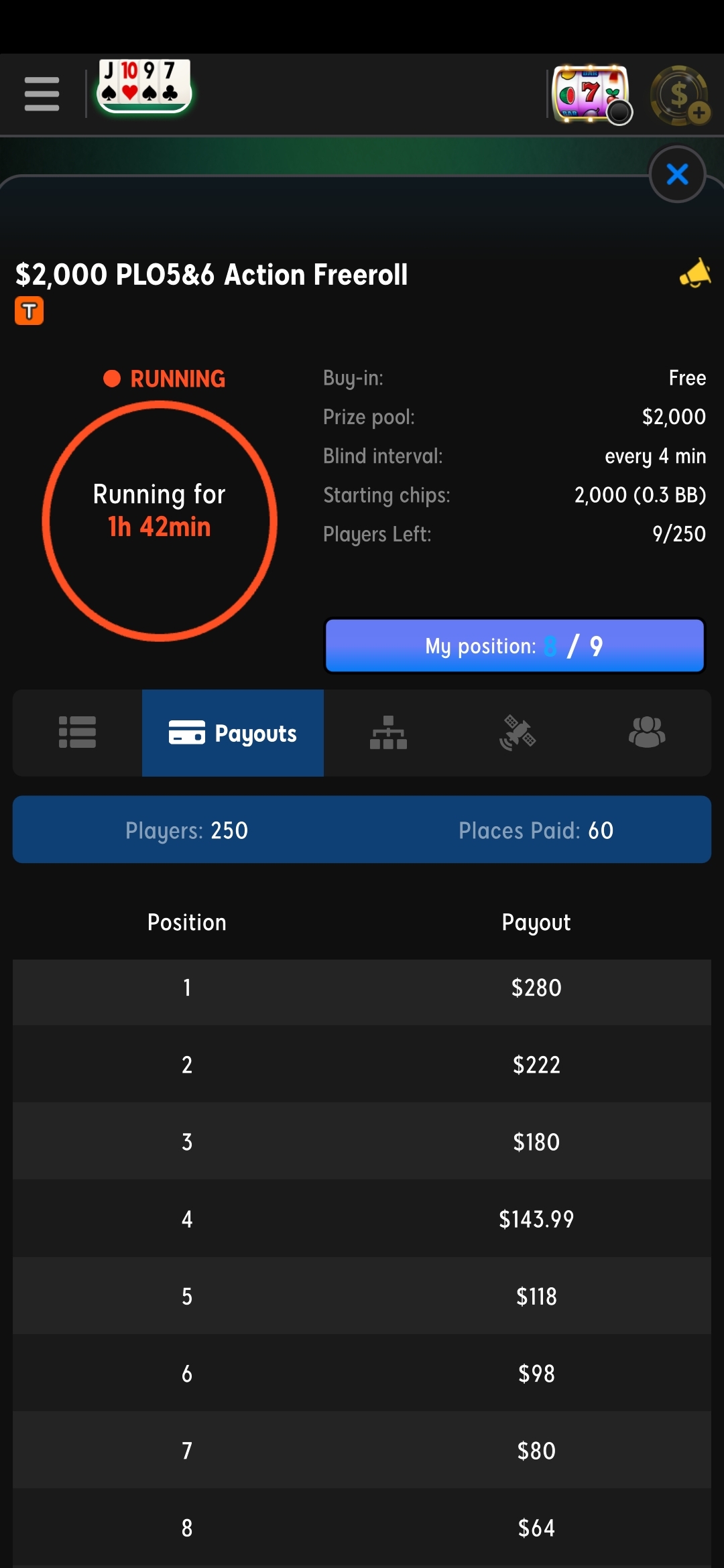Open the slot machine casino icon
This screenshot has width=724, height=1568.
tap(591, 94)
